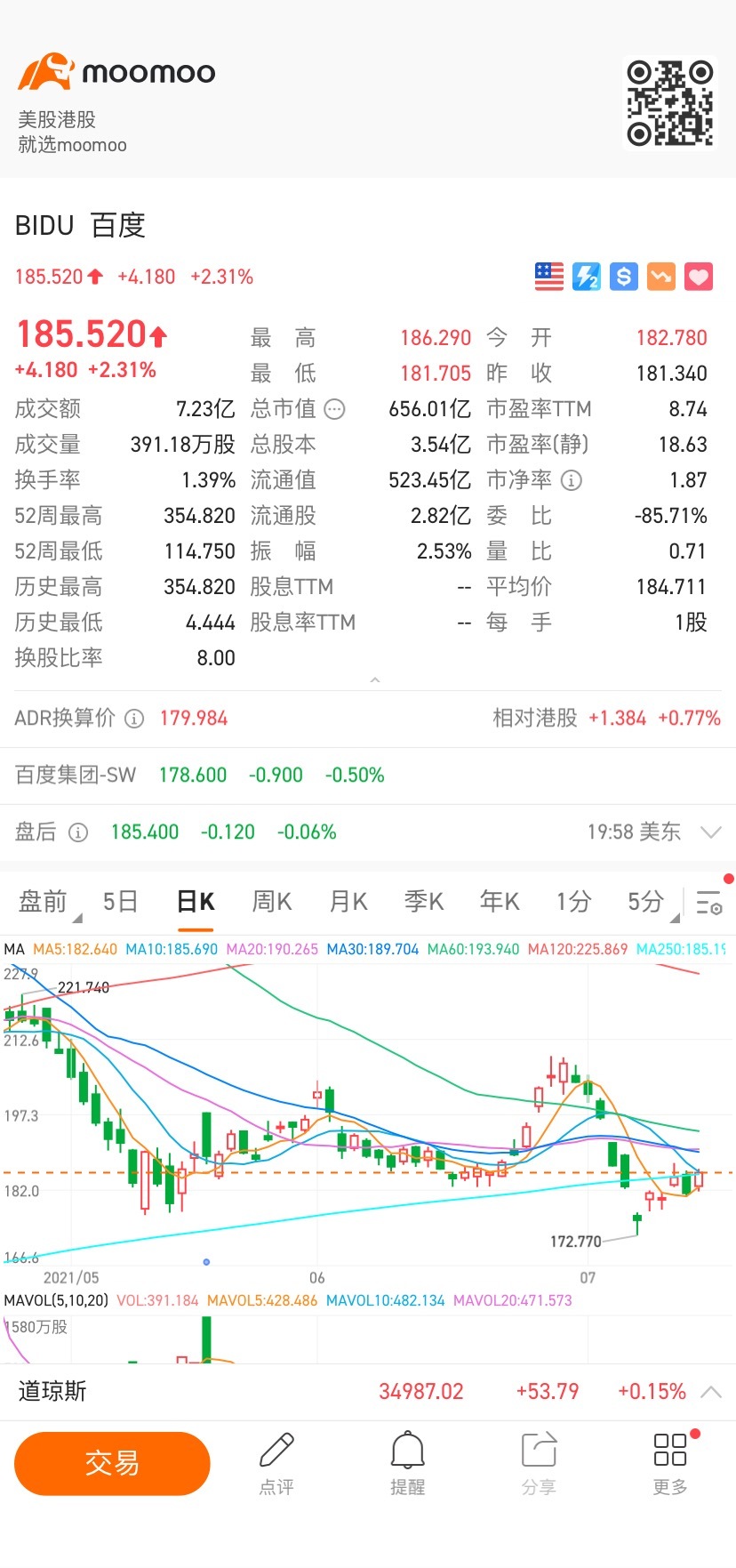Set a price alert via 提醒
736x1568 pixels.
tap(408, 1463)
